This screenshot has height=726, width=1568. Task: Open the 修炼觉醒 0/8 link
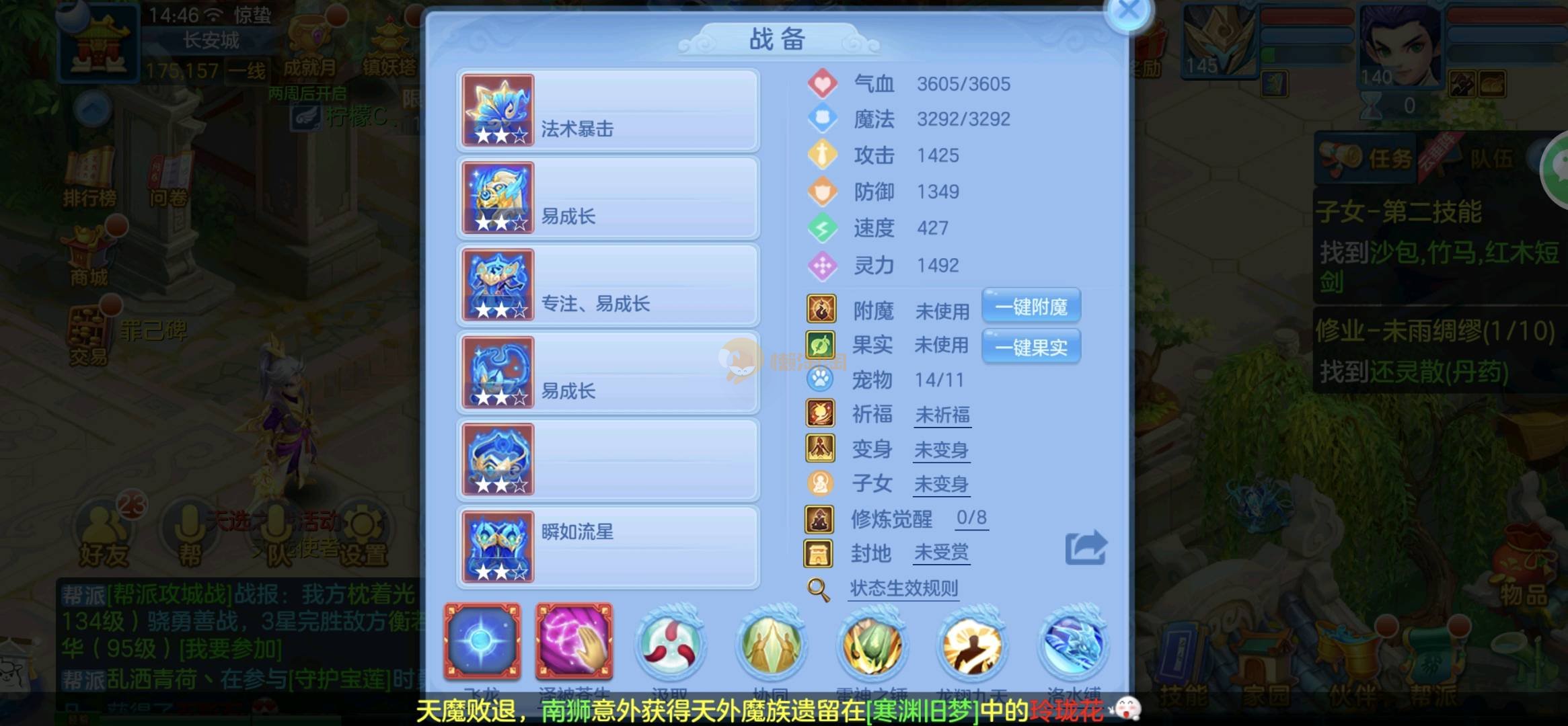[x=971, y=518]
